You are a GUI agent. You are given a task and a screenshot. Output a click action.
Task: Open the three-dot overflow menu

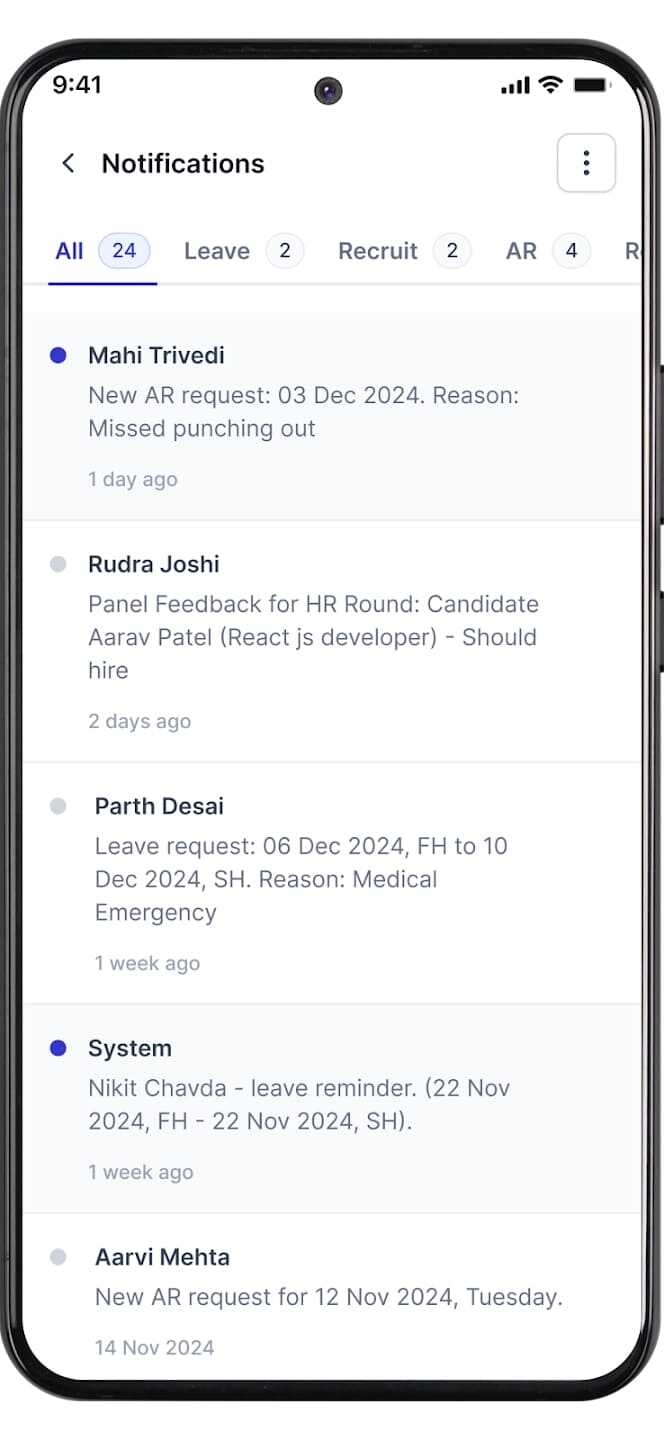(x=586, y=163)
